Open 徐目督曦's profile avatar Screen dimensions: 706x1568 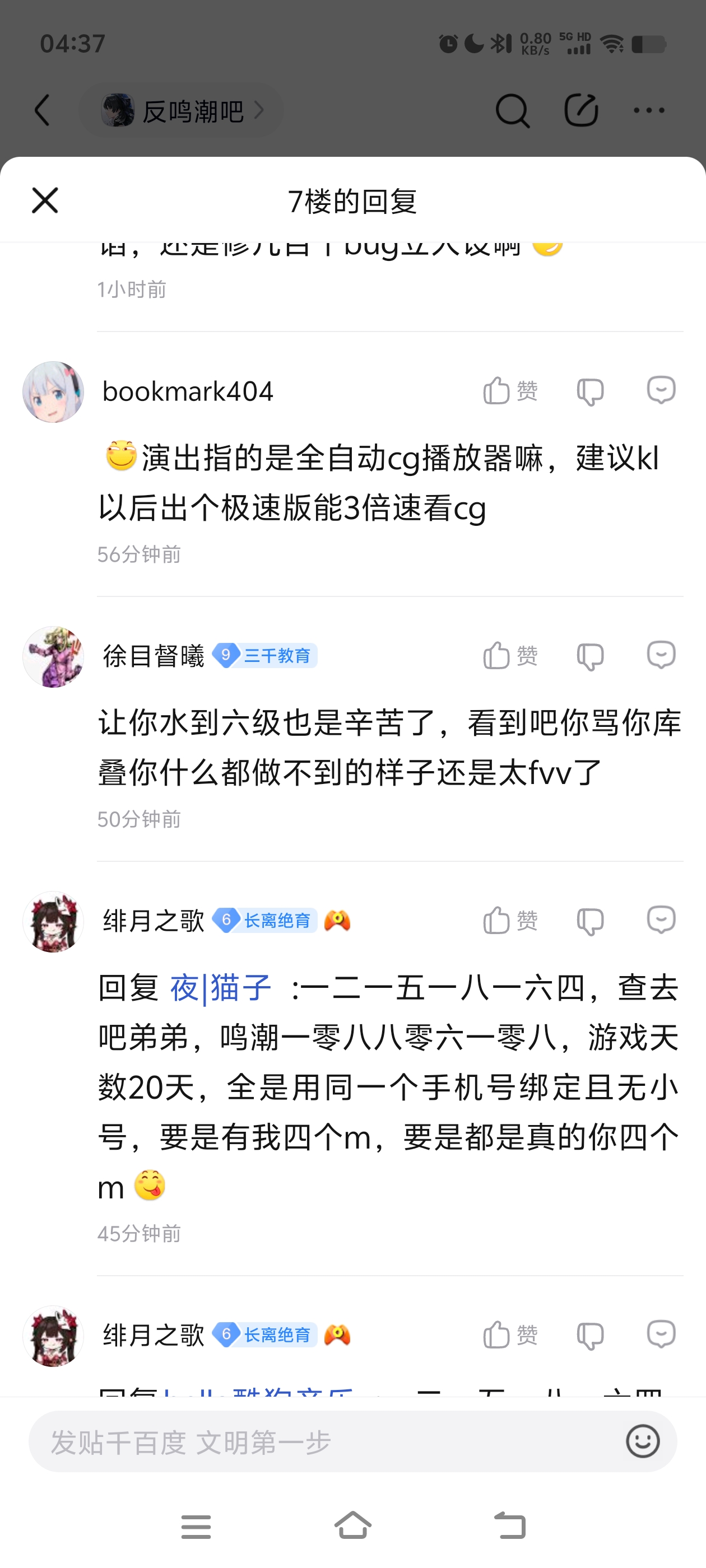click(53, 657)
